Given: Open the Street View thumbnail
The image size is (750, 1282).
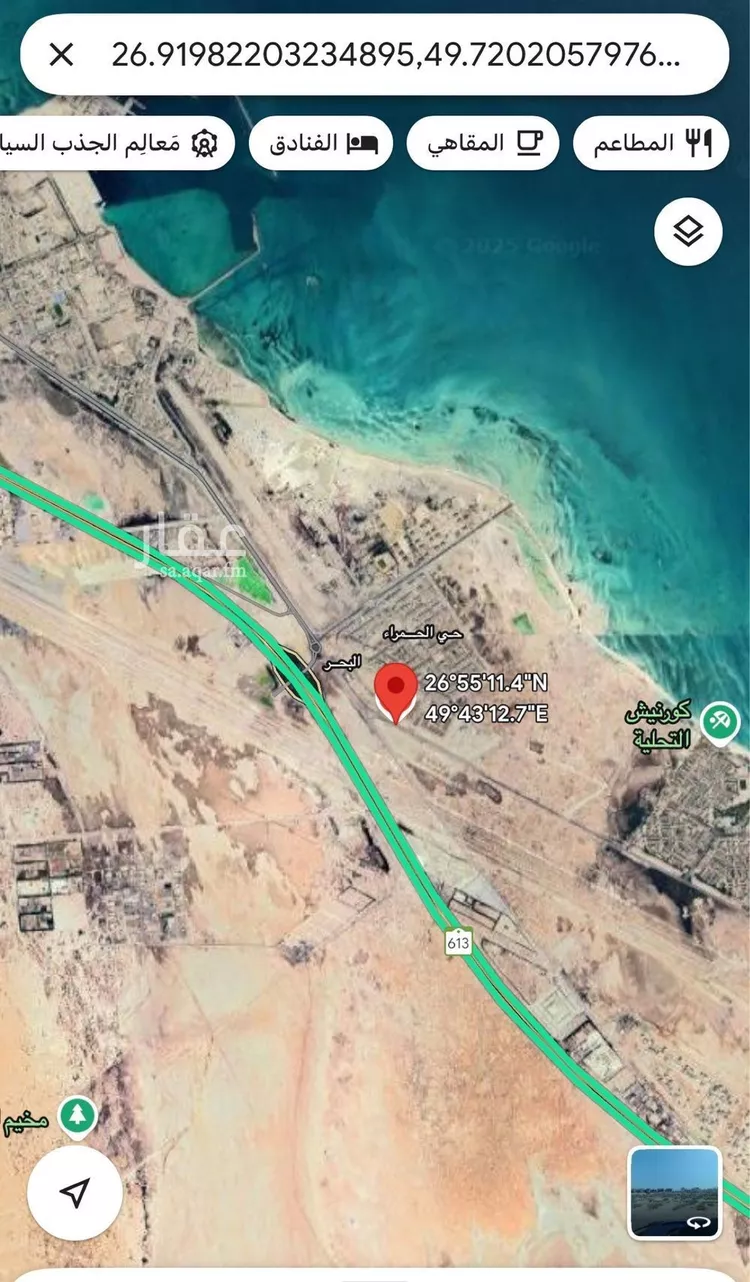Looking at the screenshot, I should click(x=675, y=1192).
